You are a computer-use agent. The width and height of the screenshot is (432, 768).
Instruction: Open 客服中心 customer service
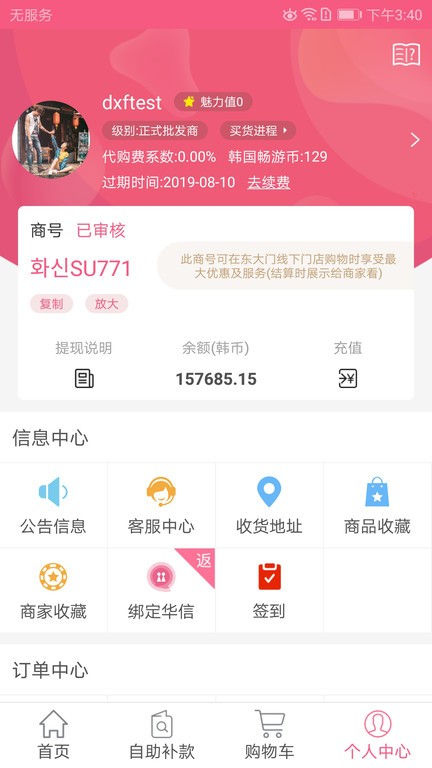pos(161,505)
